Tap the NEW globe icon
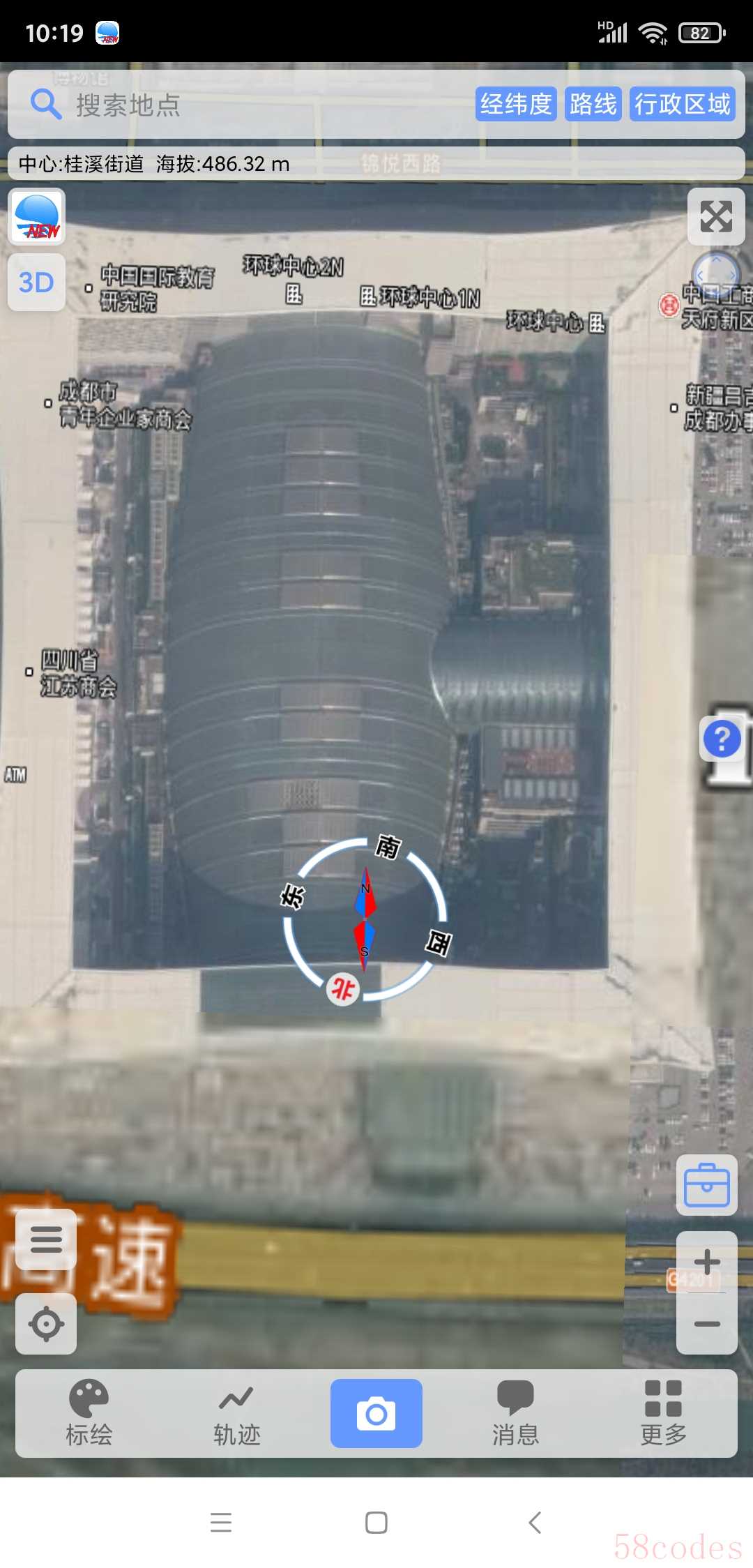The image size is (753, 1568). pos(36,216)
